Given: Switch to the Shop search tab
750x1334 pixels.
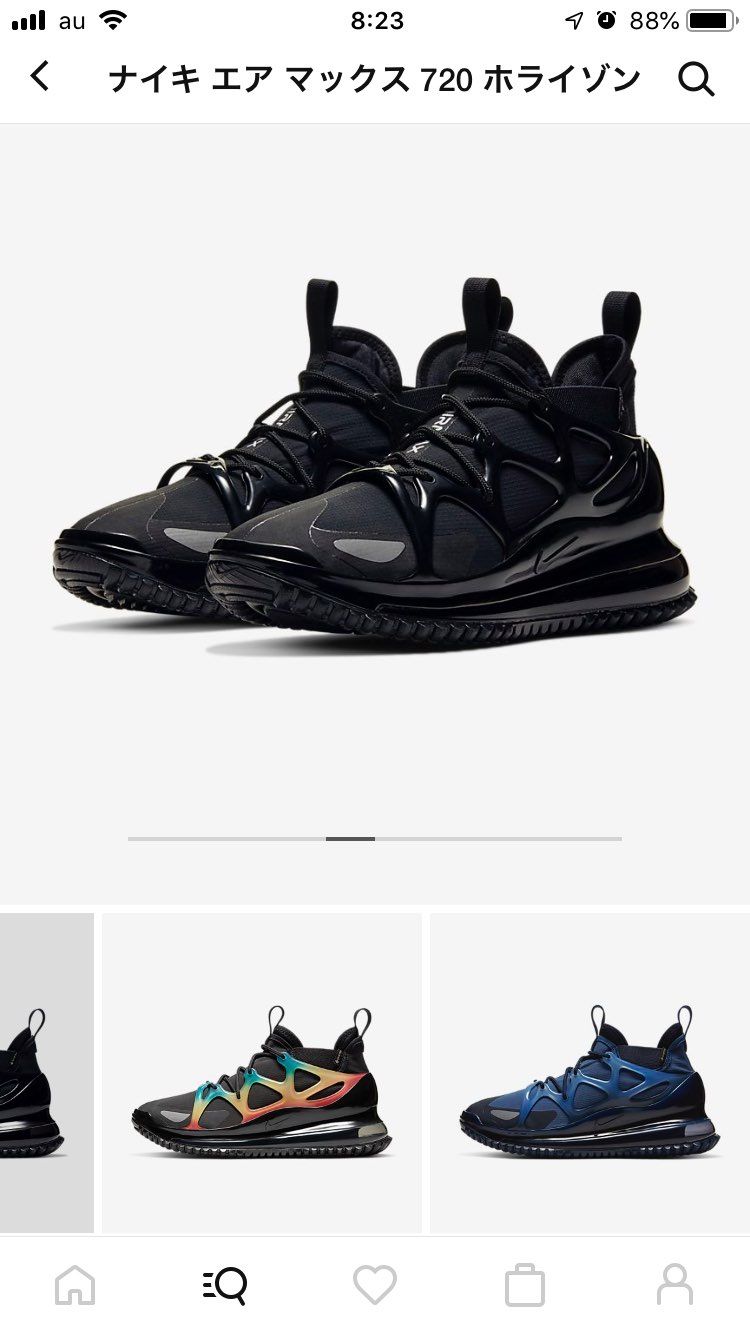Looking at the screenshot, I should 225,1285.
